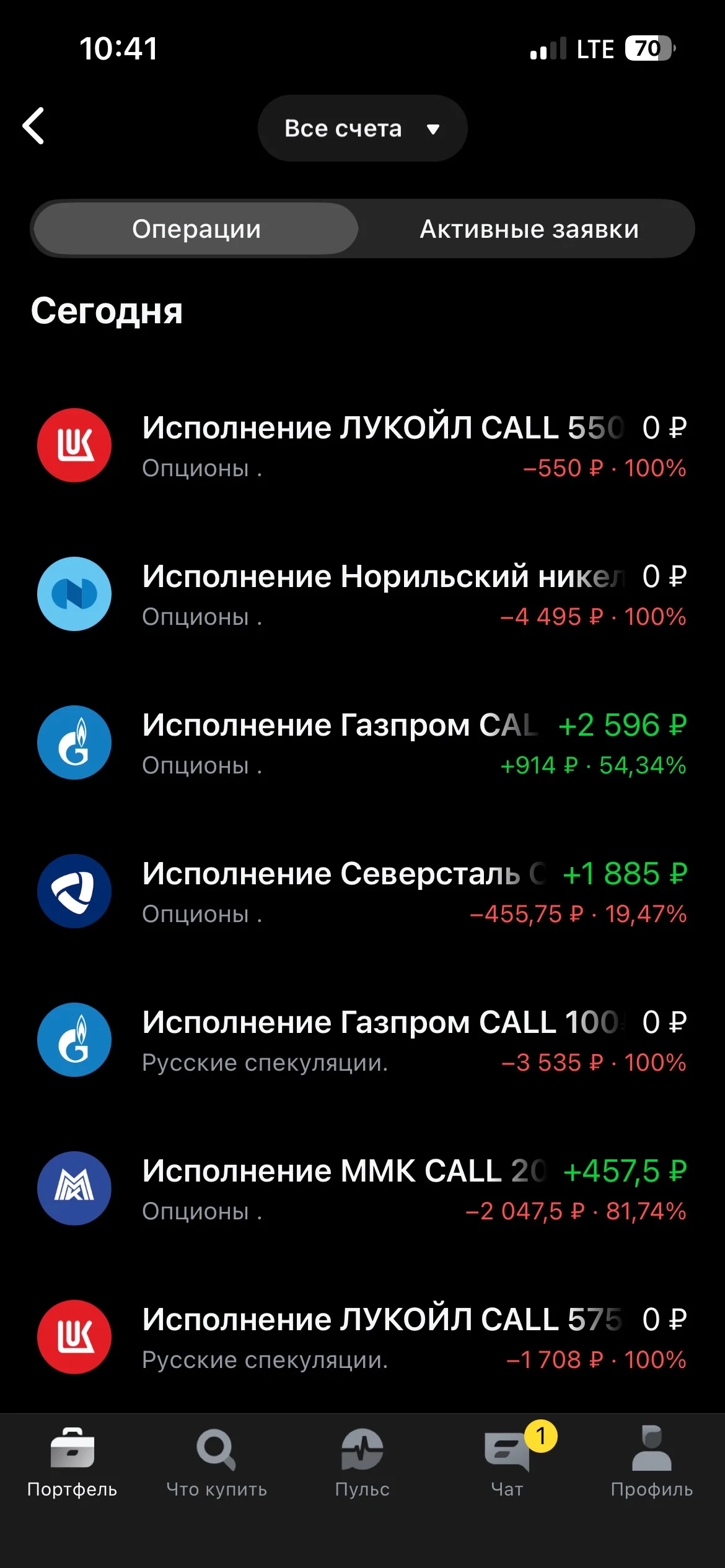Open the Норильский никель execution row
This screenshot has width=725, height=1568.
[x=362, y=594]
